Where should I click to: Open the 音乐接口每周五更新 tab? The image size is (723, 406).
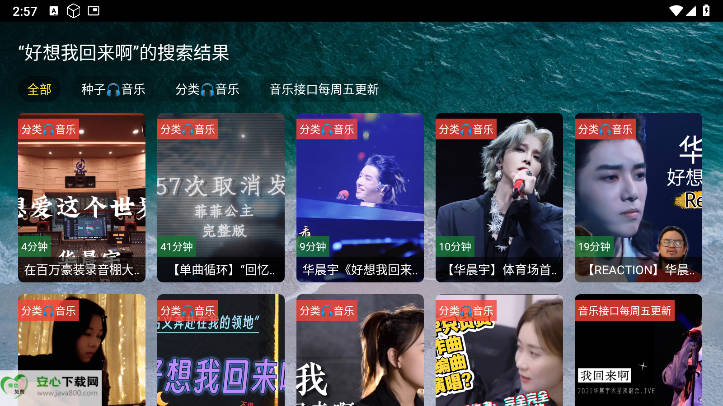click(x=324, y=89)
